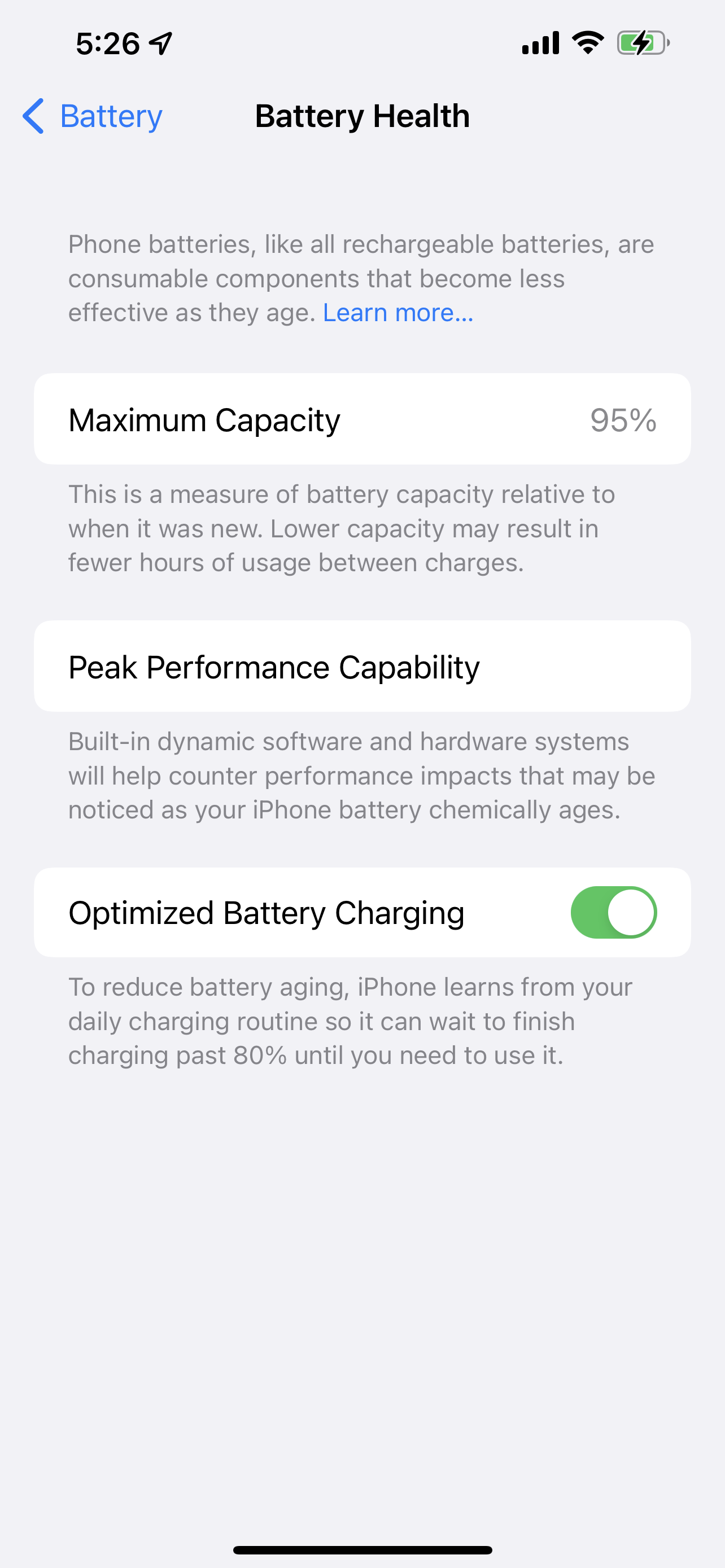Expand the Maximum Capacity section

362,418
